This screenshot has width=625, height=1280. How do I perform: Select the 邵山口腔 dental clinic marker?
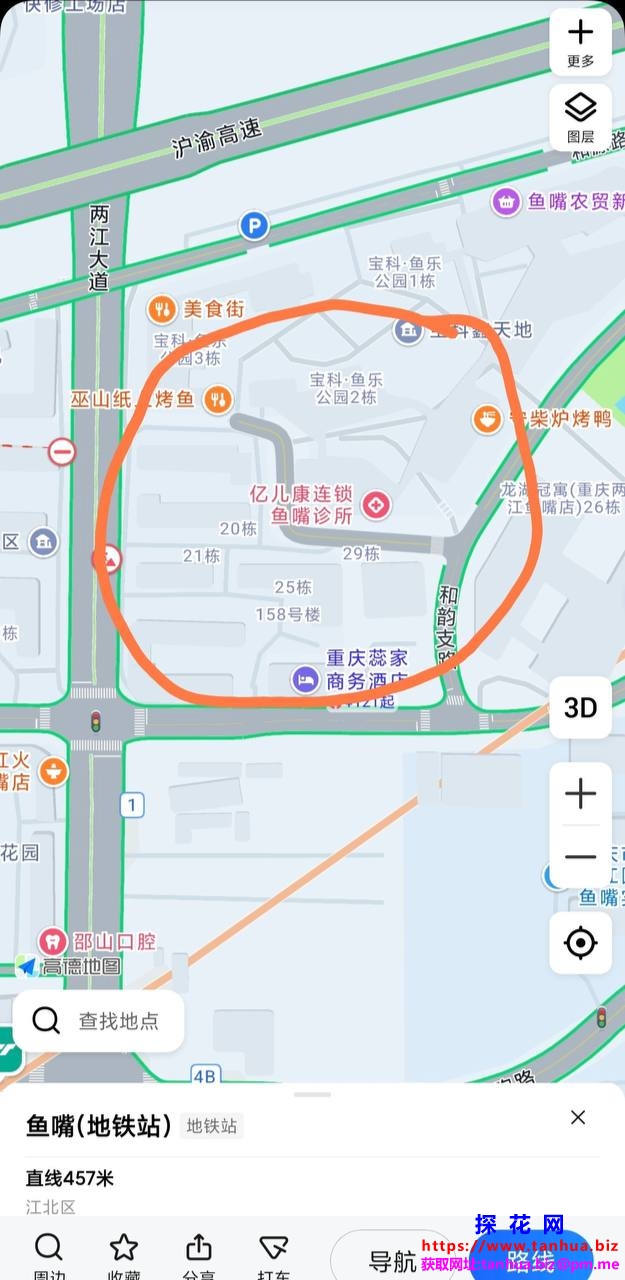[x=53, y=941]
